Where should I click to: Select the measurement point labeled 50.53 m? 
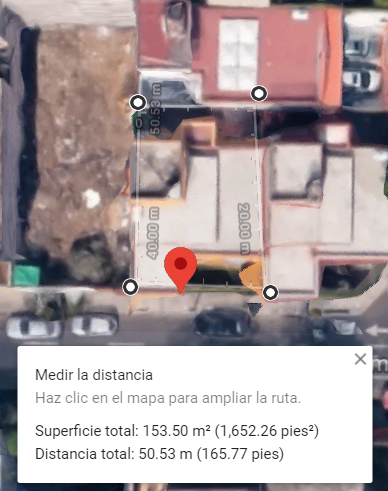click(x=138, y=102)
